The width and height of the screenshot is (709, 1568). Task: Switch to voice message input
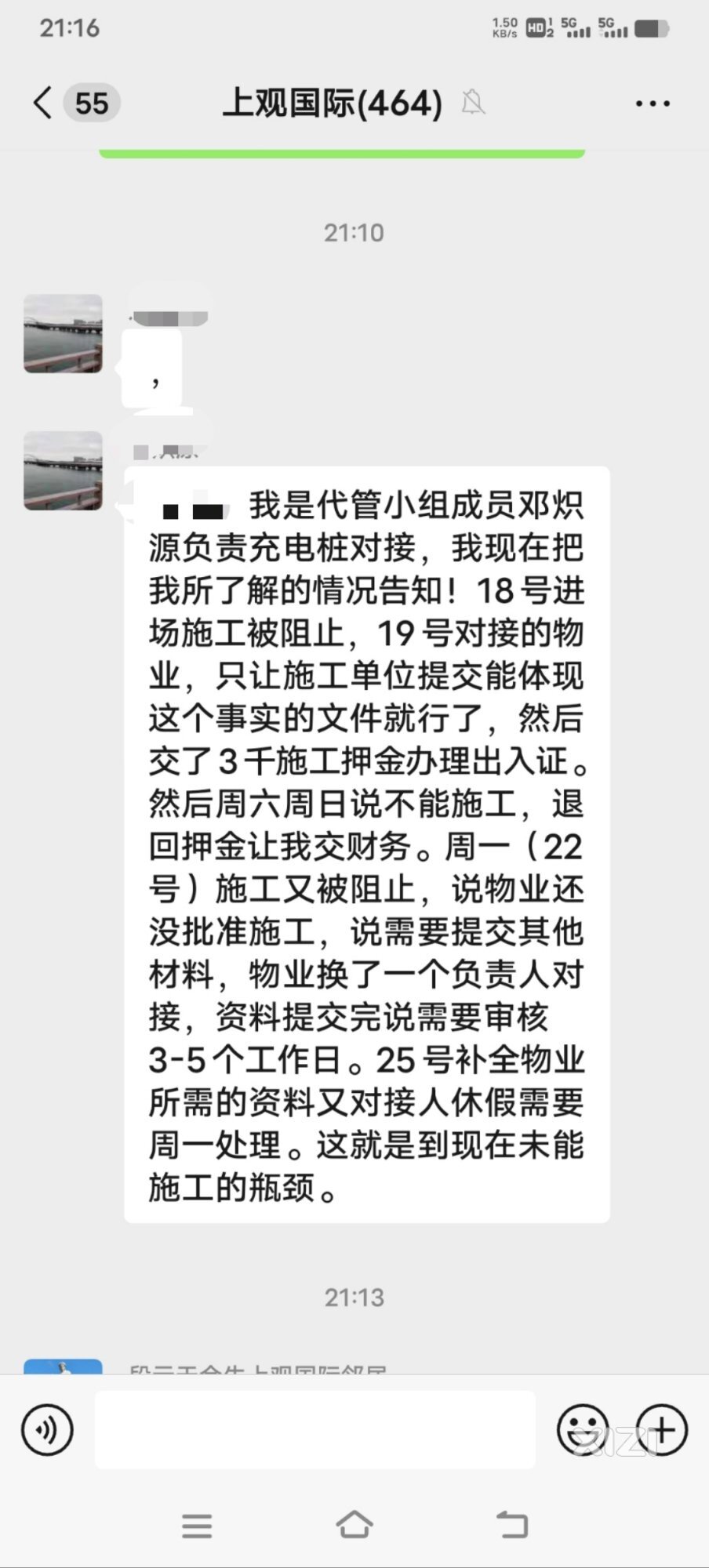[x=48, y=1430]
